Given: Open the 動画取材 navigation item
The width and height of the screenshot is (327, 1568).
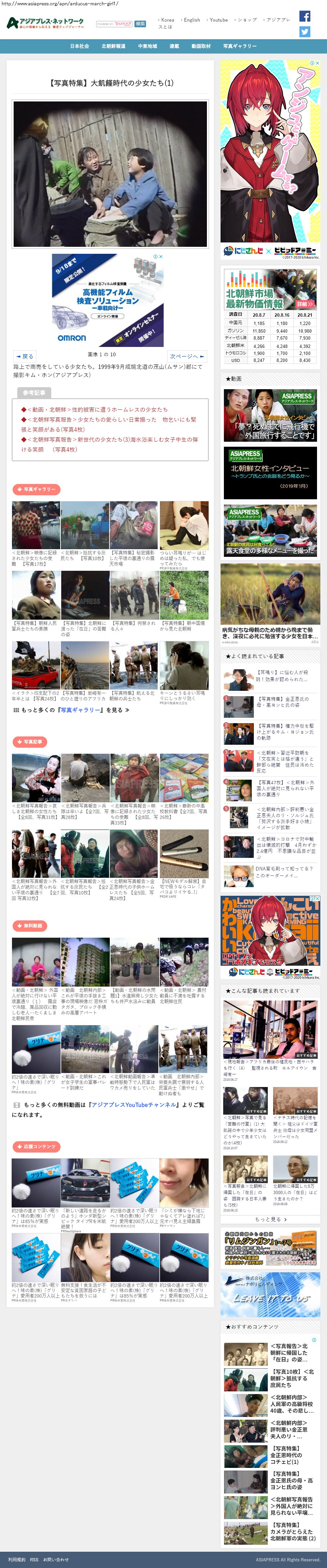Looking at the screenshot, I should tap(201, 46).
